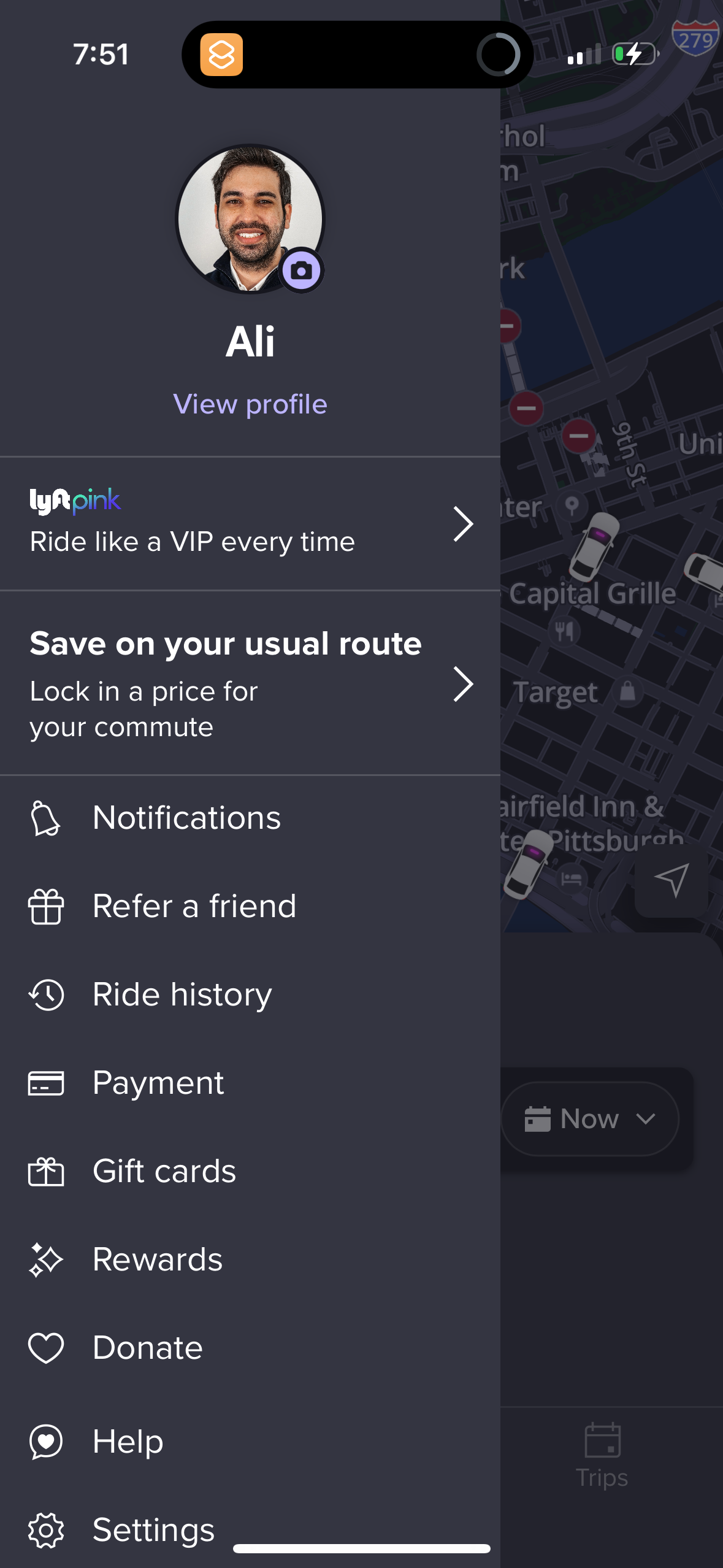The height and width of the screenshot is (1568, 723).
Task: Tap the Gift cards present icon
Action: 45,1171
